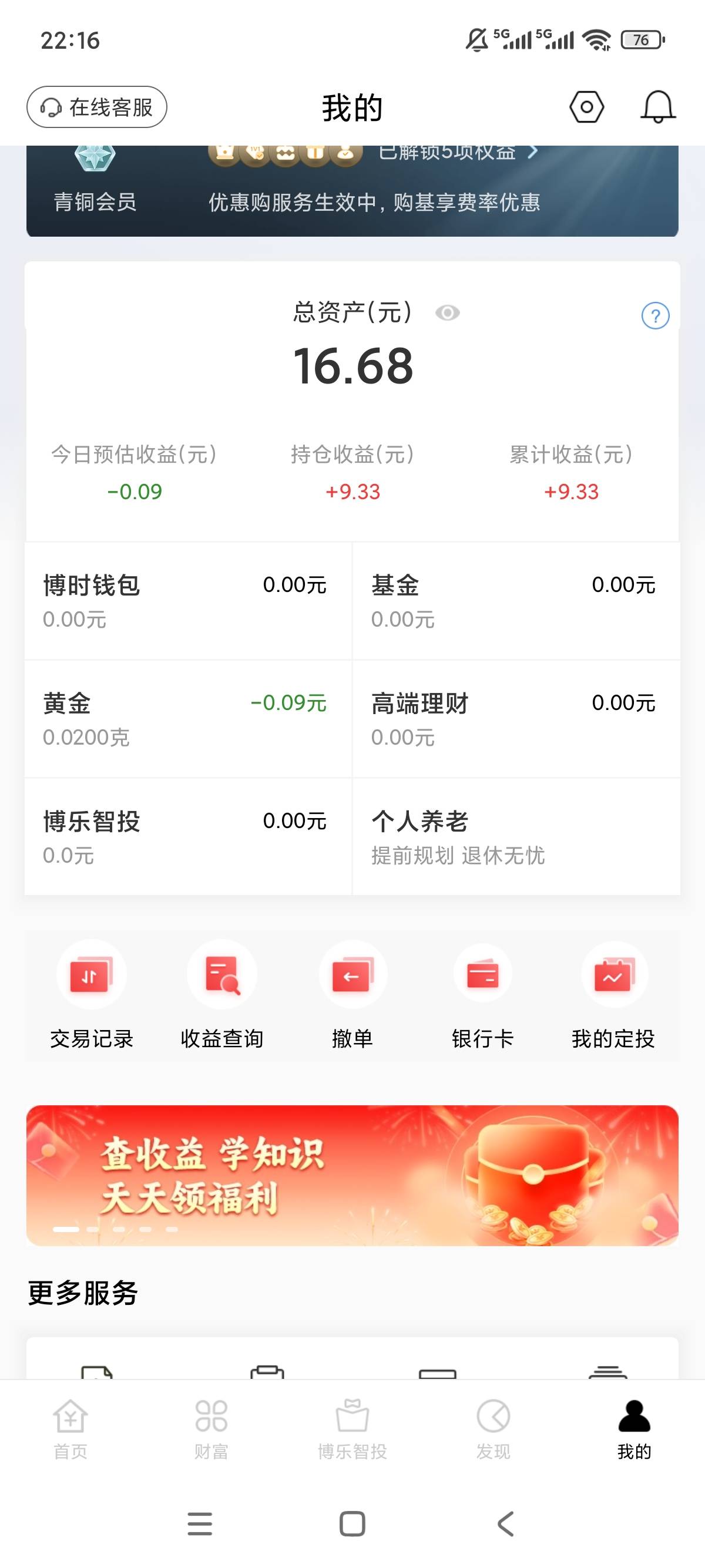Open the 基金 funds card
705x1568 pixels.
tap(515, 601)
